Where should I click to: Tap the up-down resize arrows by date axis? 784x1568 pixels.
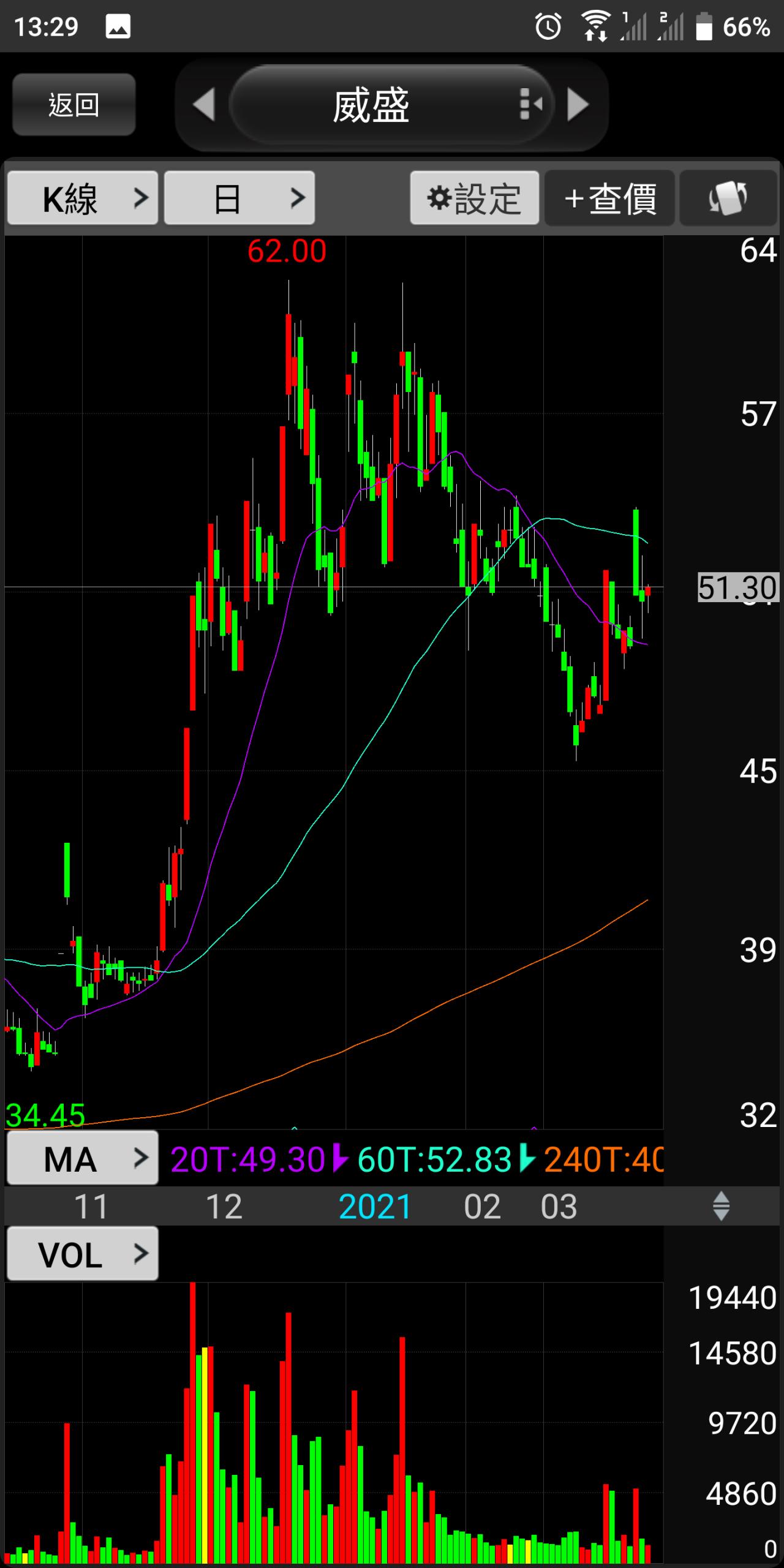(721, 1206)
